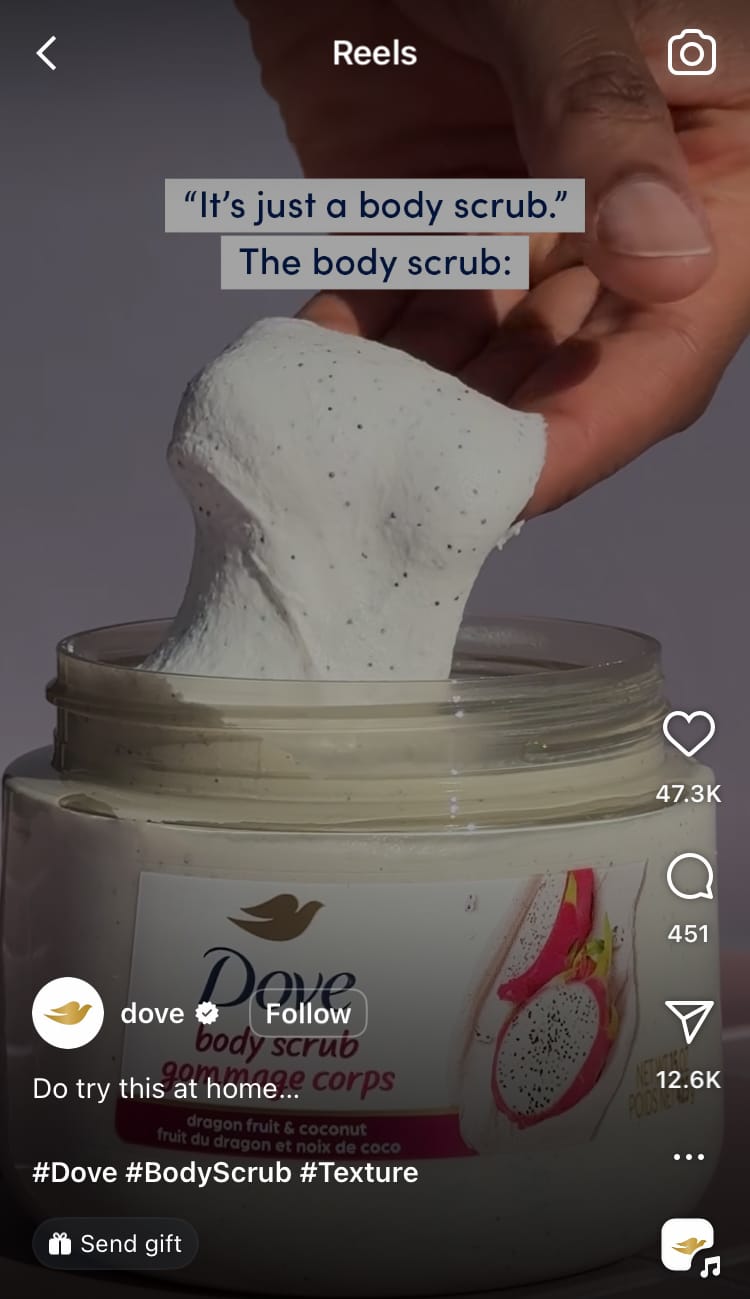Expand the caption 'Do try this at home...'

tap(166, 1089)
